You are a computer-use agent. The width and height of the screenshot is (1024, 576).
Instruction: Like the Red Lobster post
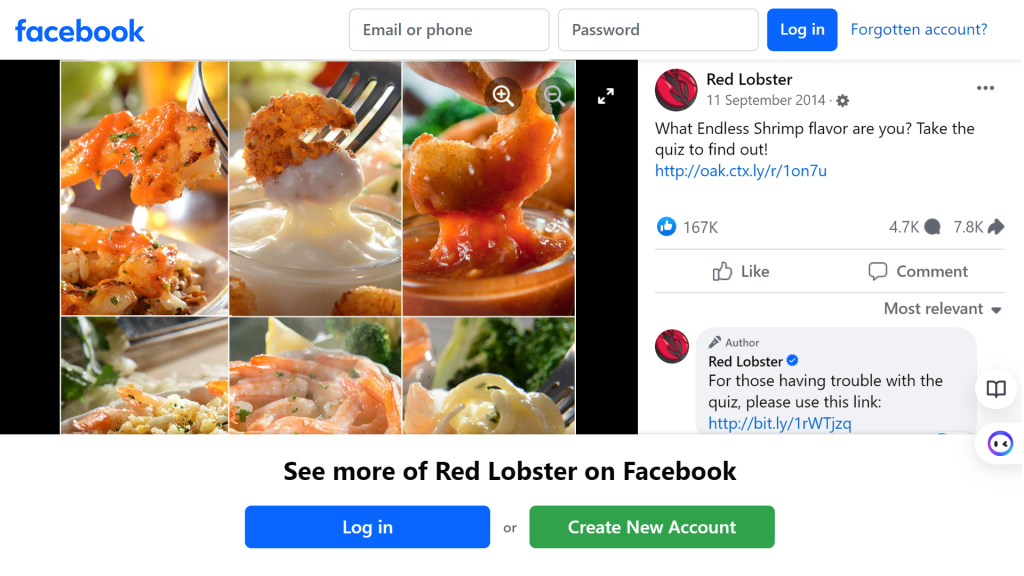point(741,271)
